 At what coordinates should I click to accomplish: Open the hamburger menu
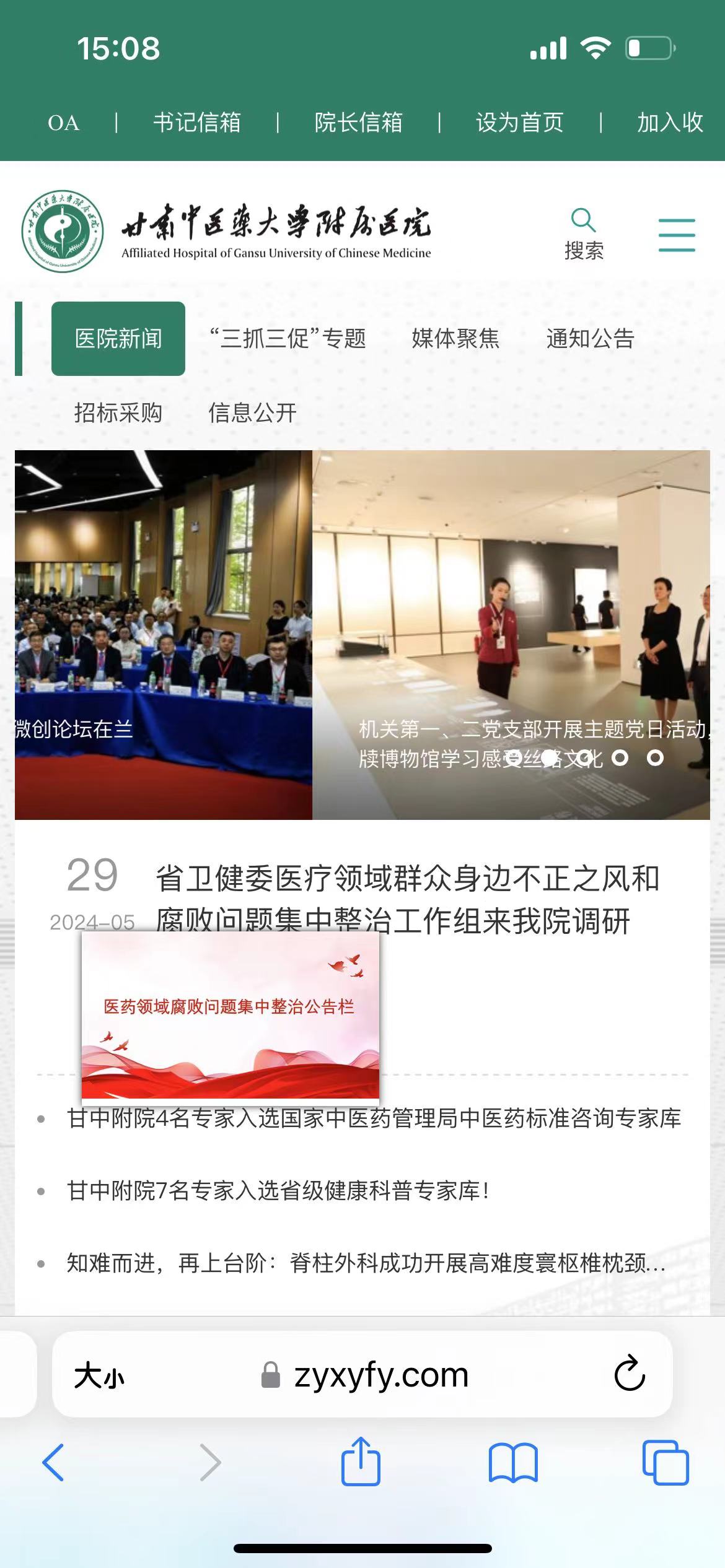pyautogui.click(x=677, y=235)
